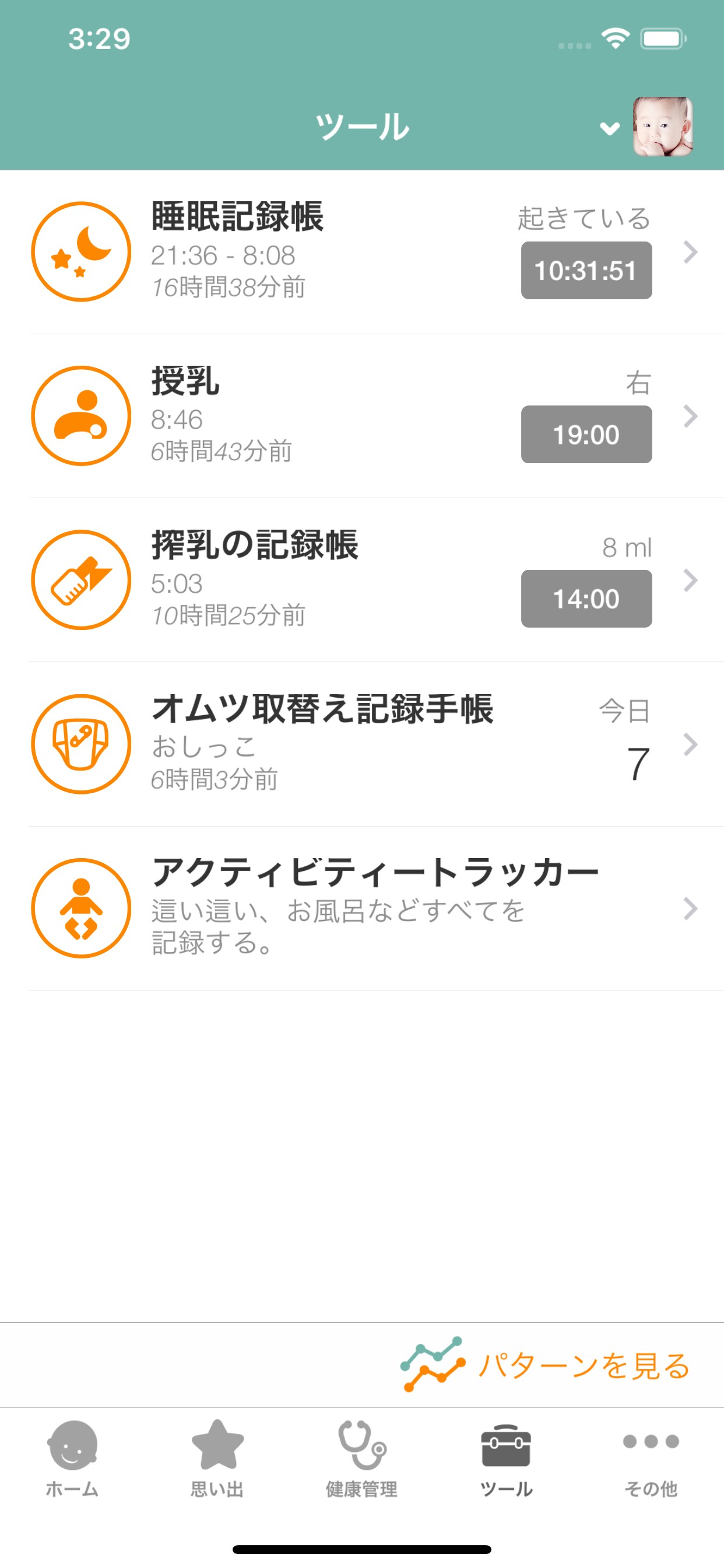Tap the 14:00 pumping timer button
Screen dimensions: 724x1568
(x=586, y=598)
